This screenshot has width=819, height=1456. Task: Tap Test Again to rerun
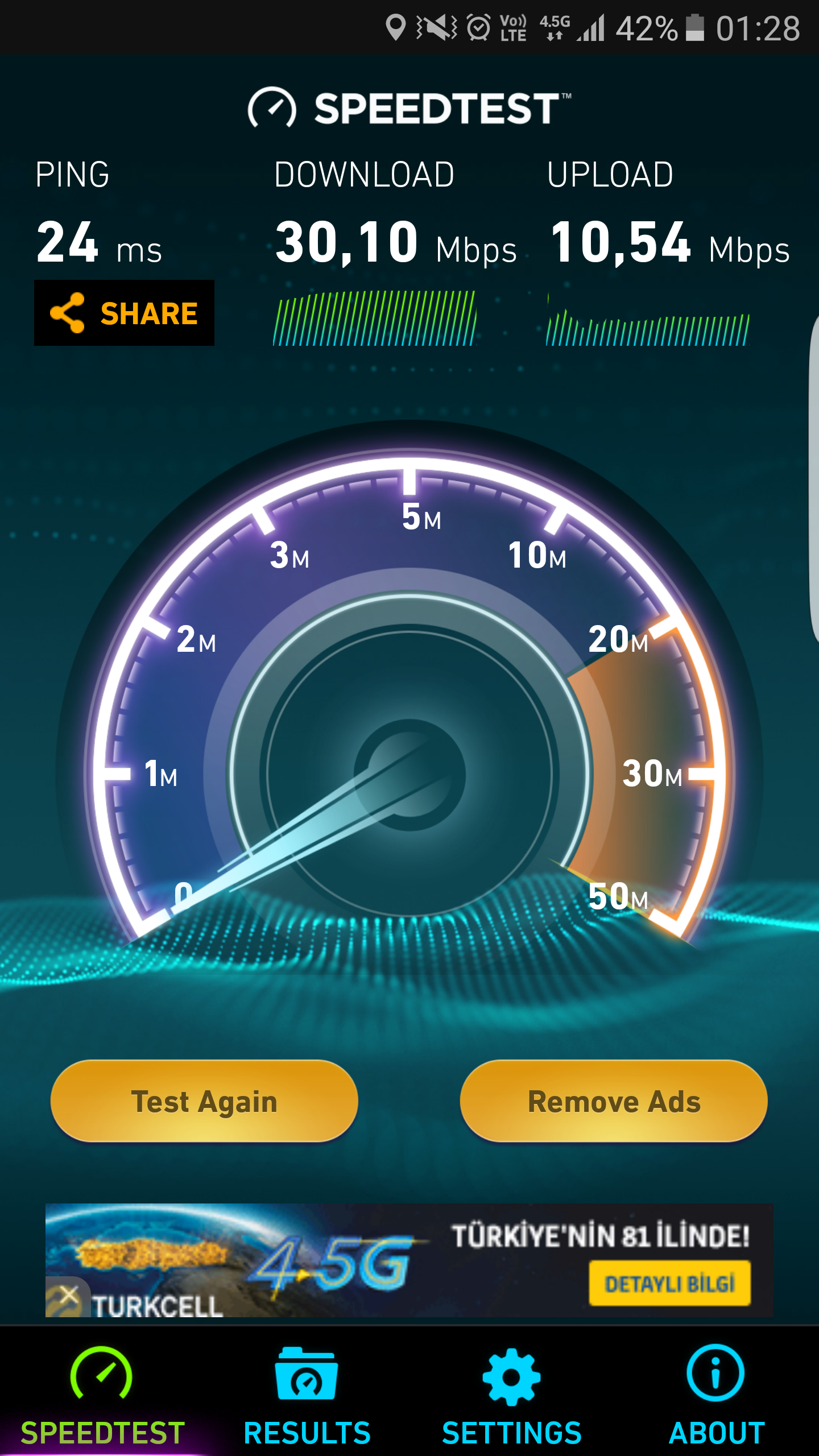204,1101
